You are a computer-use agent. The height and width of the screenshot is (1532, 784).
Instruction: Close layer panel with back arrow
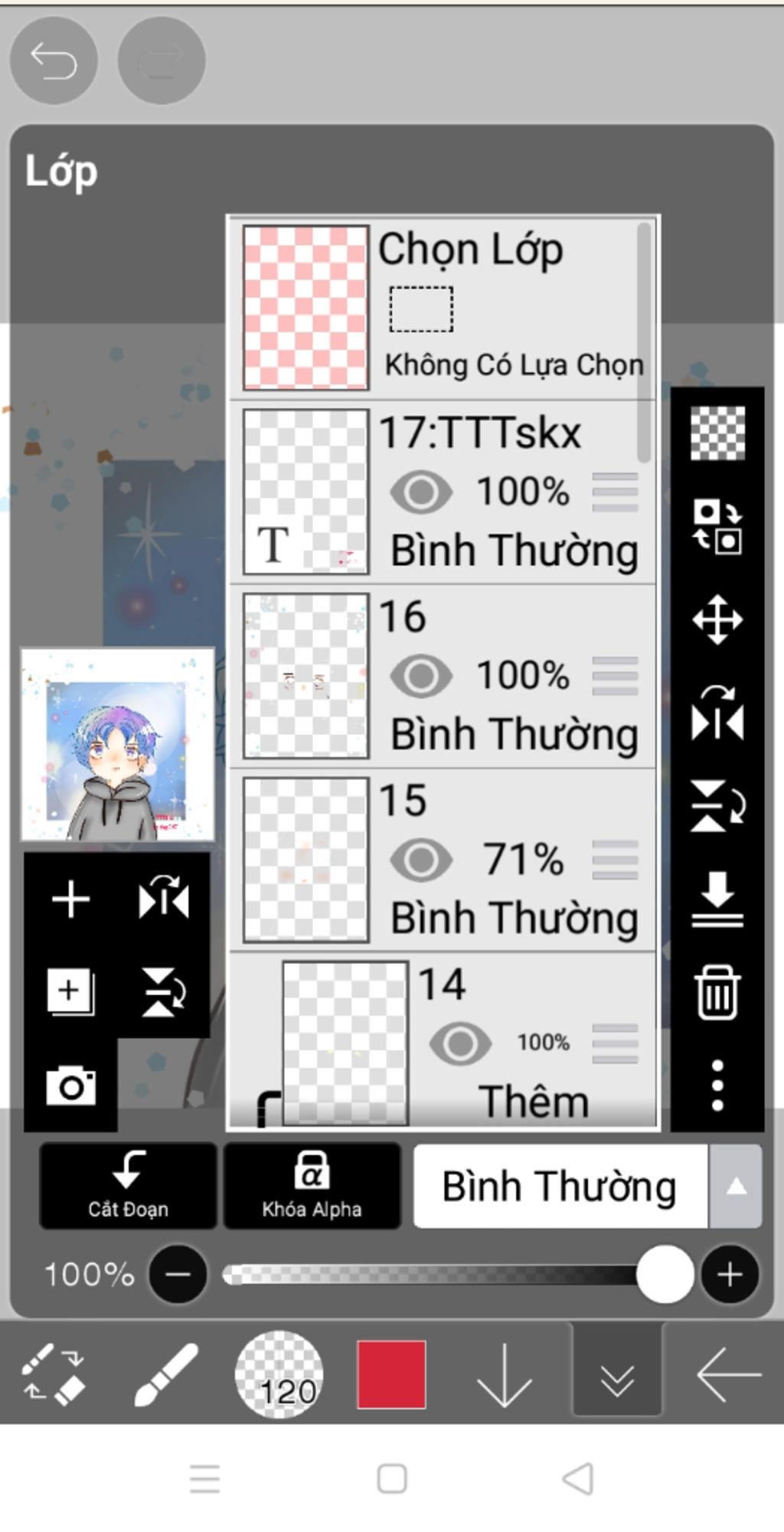728,1374
